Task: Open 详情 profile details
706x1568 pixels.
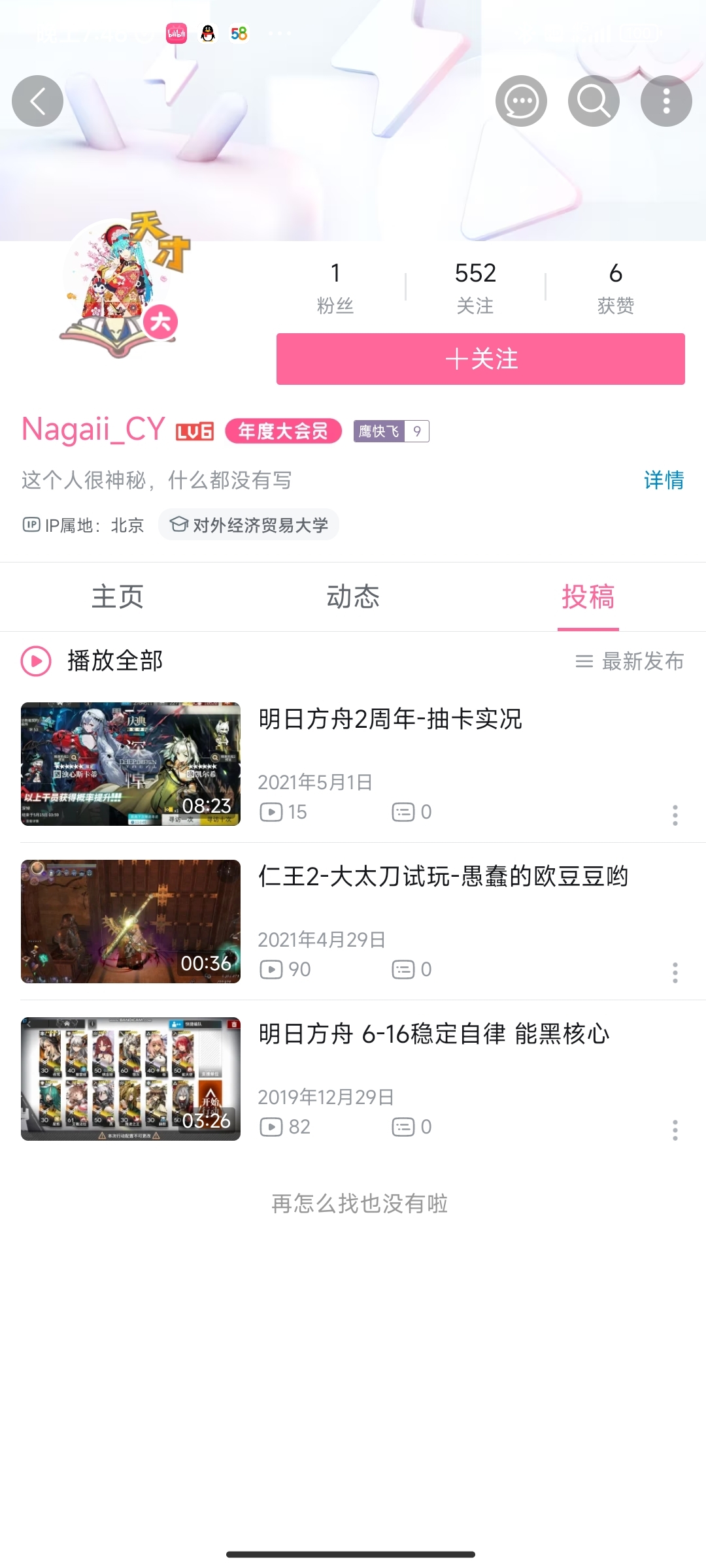Action: coord(664,480)
